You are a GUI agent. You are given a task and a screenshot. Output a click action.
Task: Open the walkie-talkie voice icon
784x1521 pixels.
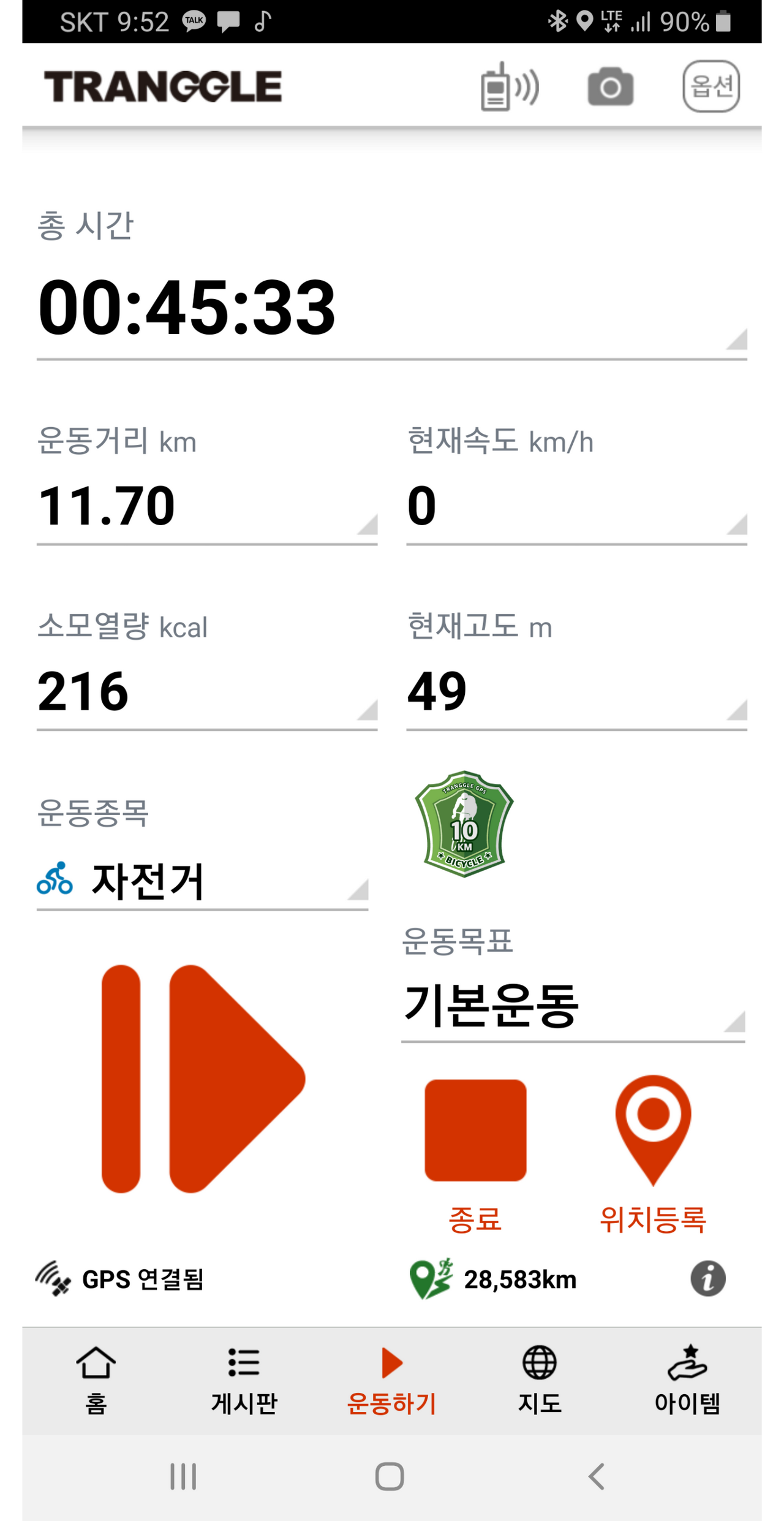click(510, 86)
